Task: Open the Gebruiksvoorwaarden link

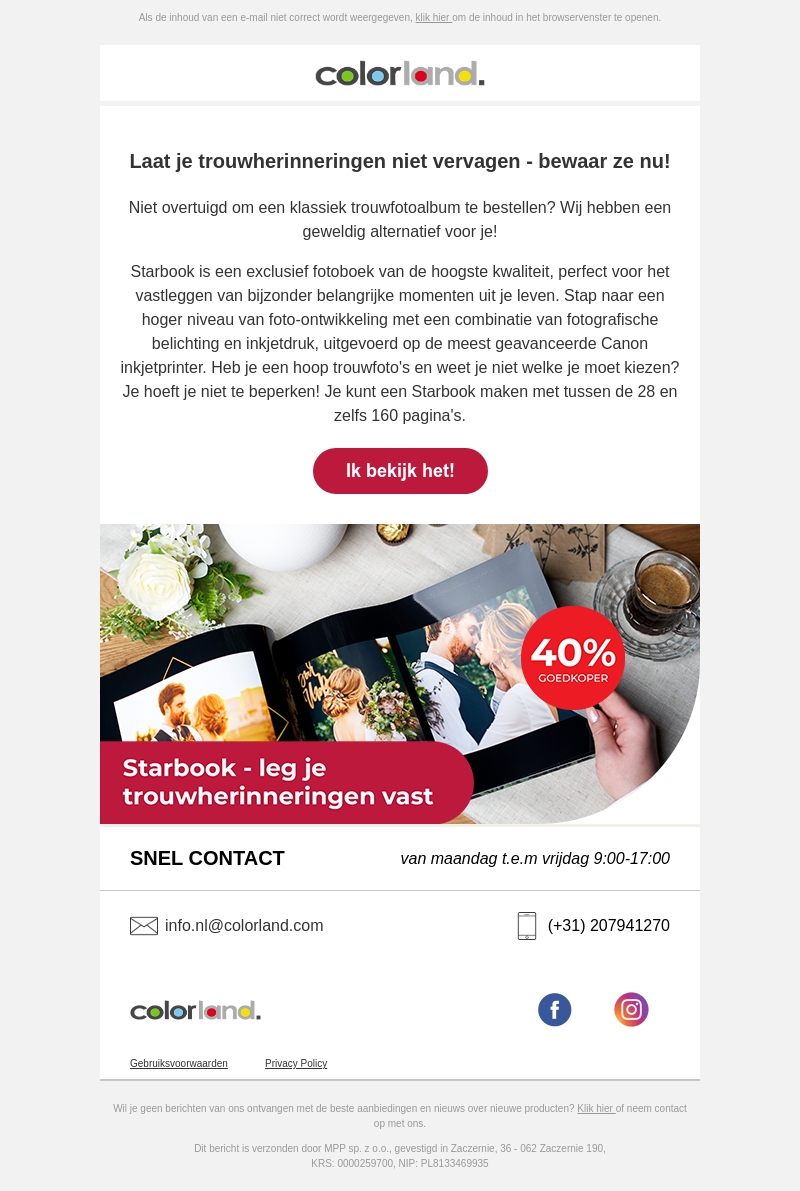Action: (x=179, y=1064)
